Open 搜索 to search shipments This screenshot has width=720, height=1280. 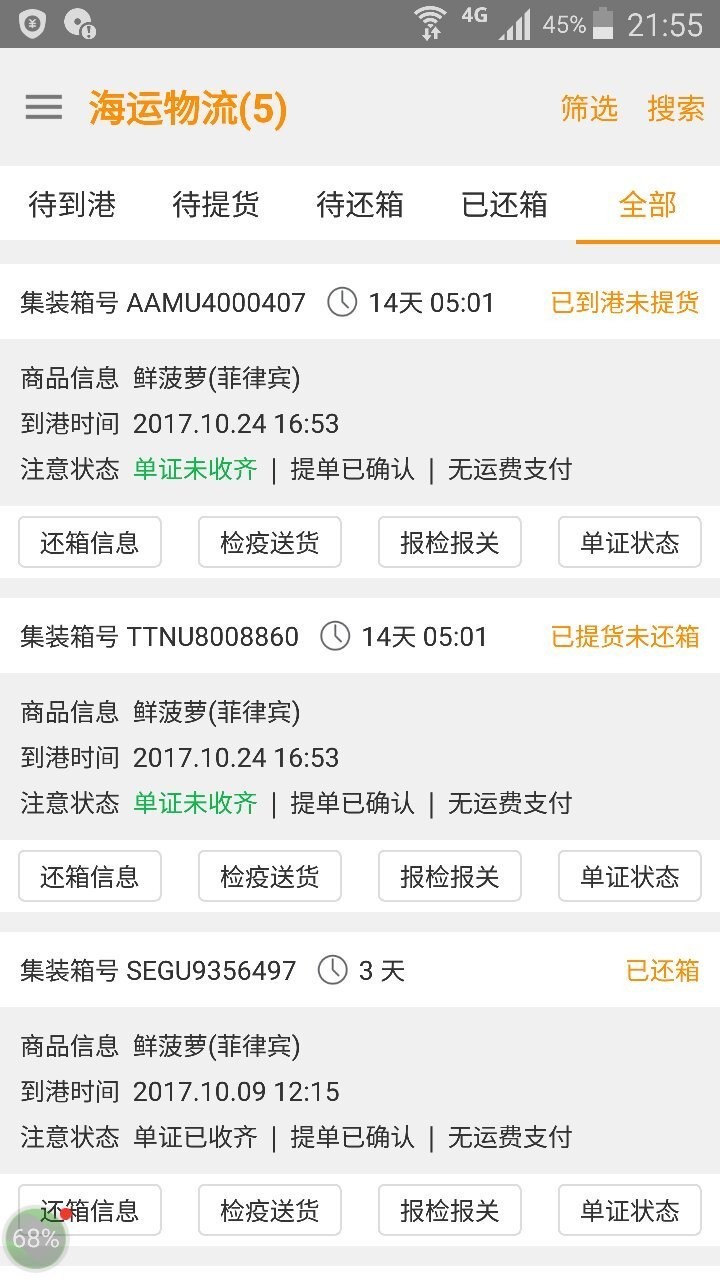coord(677,110)
